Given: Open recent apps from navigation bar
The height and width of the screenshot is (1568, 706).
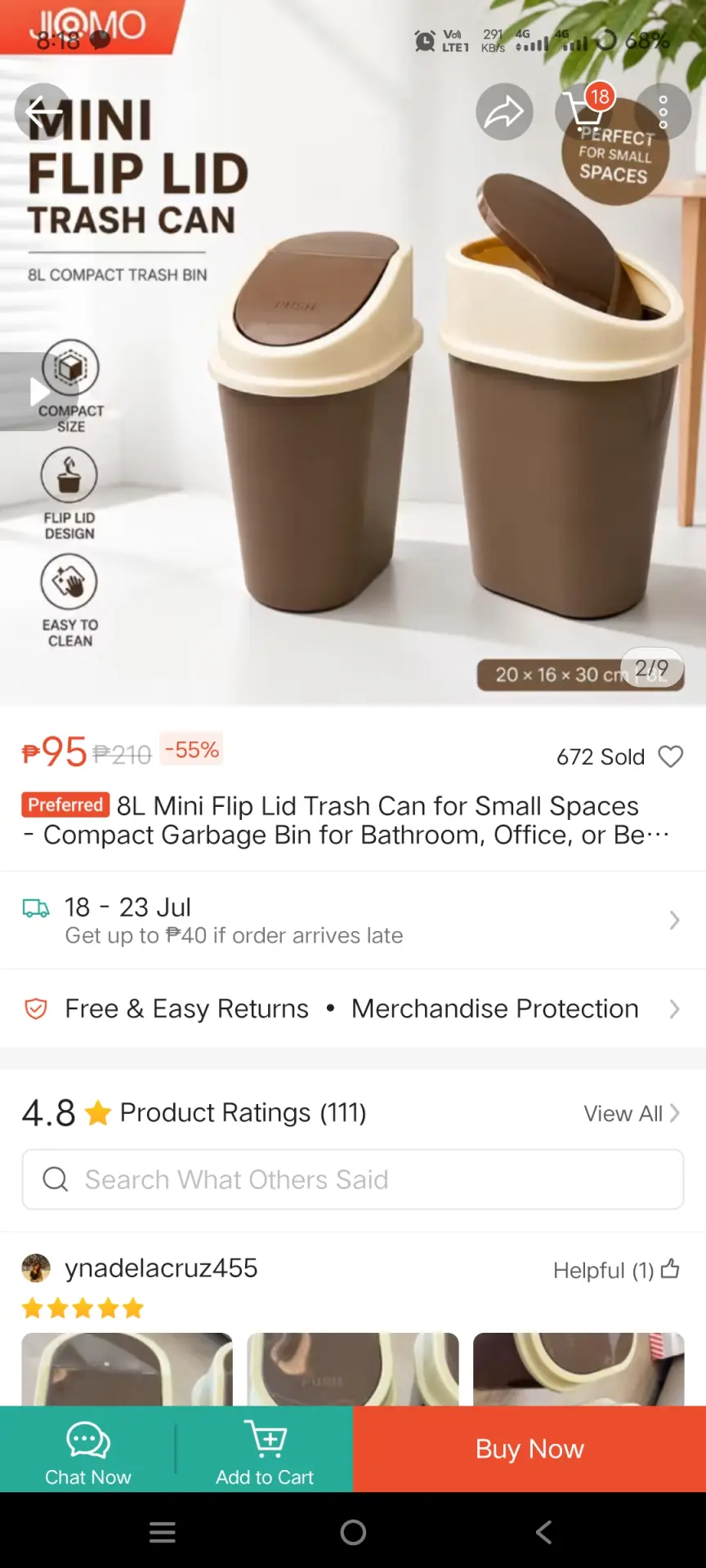Looking at the screenshot, I should click(x=163, y=1532).
